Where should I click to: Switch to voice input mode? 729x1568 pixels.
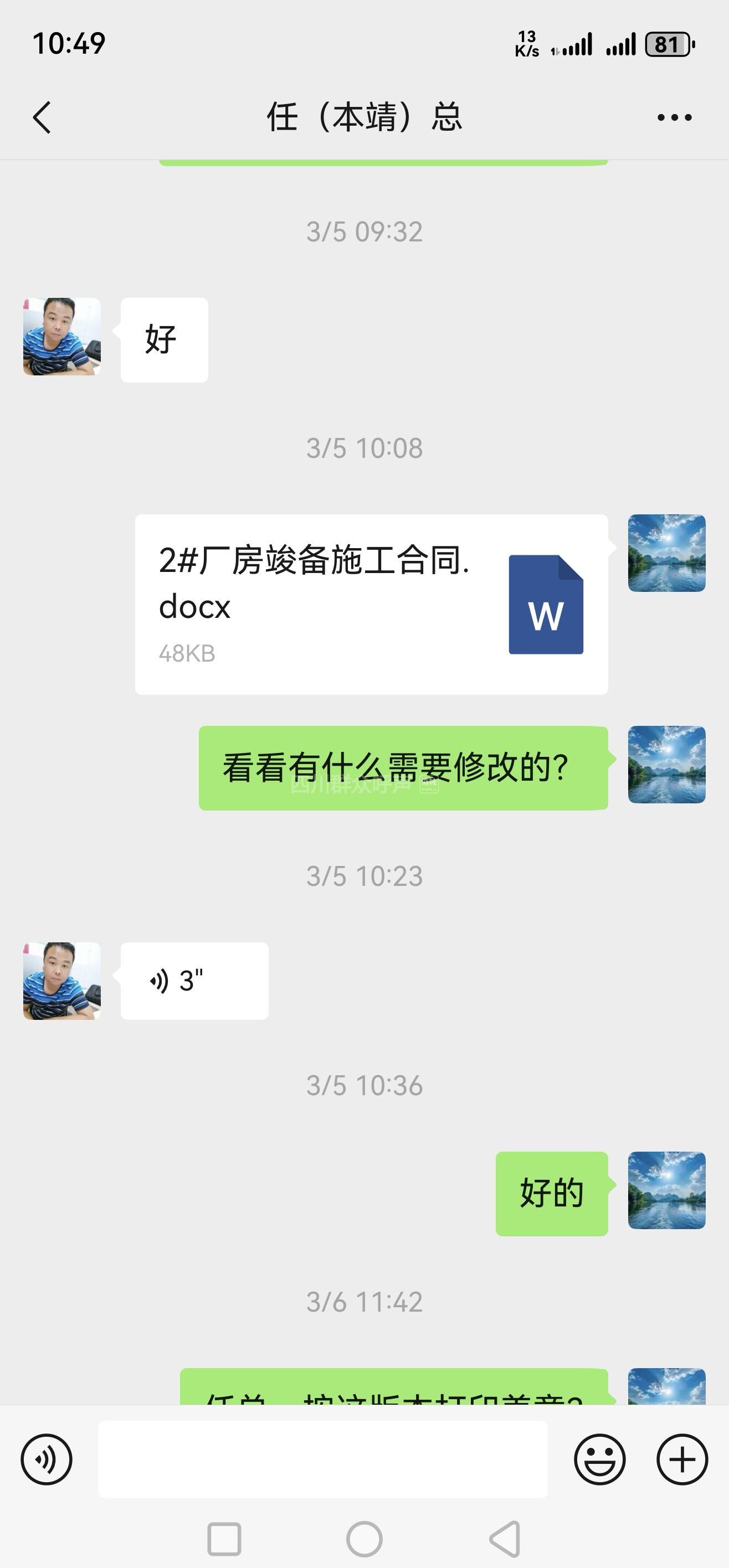tap(47, 1459)
